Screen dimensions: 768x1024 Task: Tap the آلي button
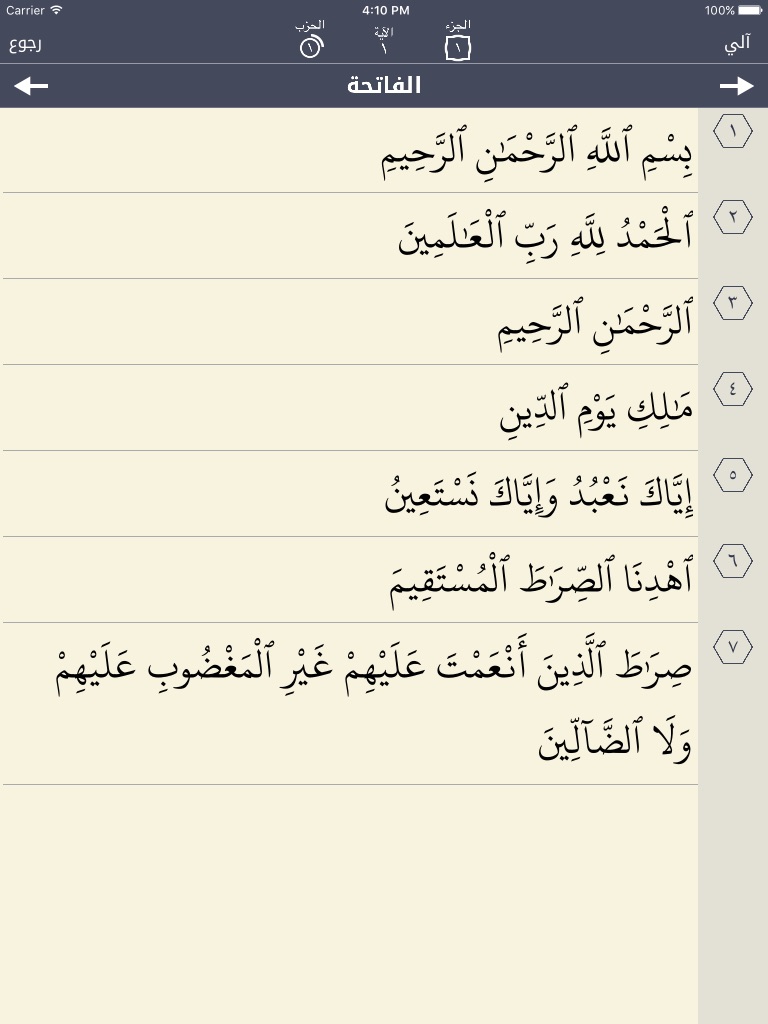point(737,44)
